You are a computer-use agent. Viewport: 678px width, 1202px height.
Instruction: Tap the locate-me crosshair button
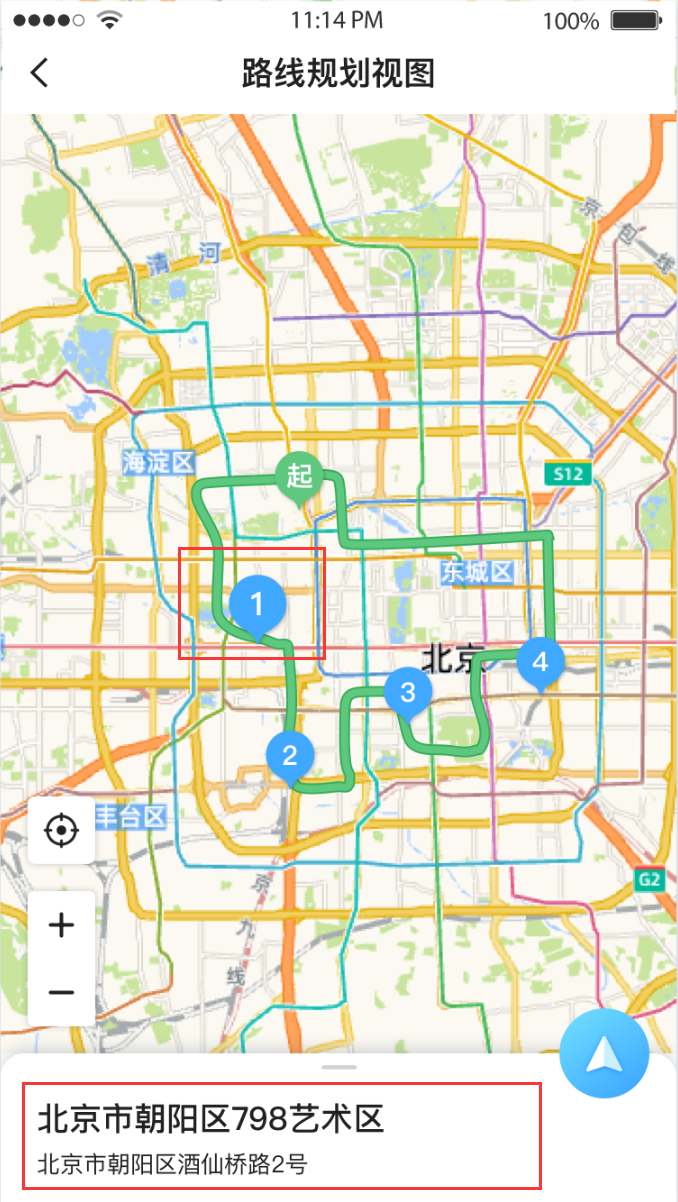(x=61, y=830)
